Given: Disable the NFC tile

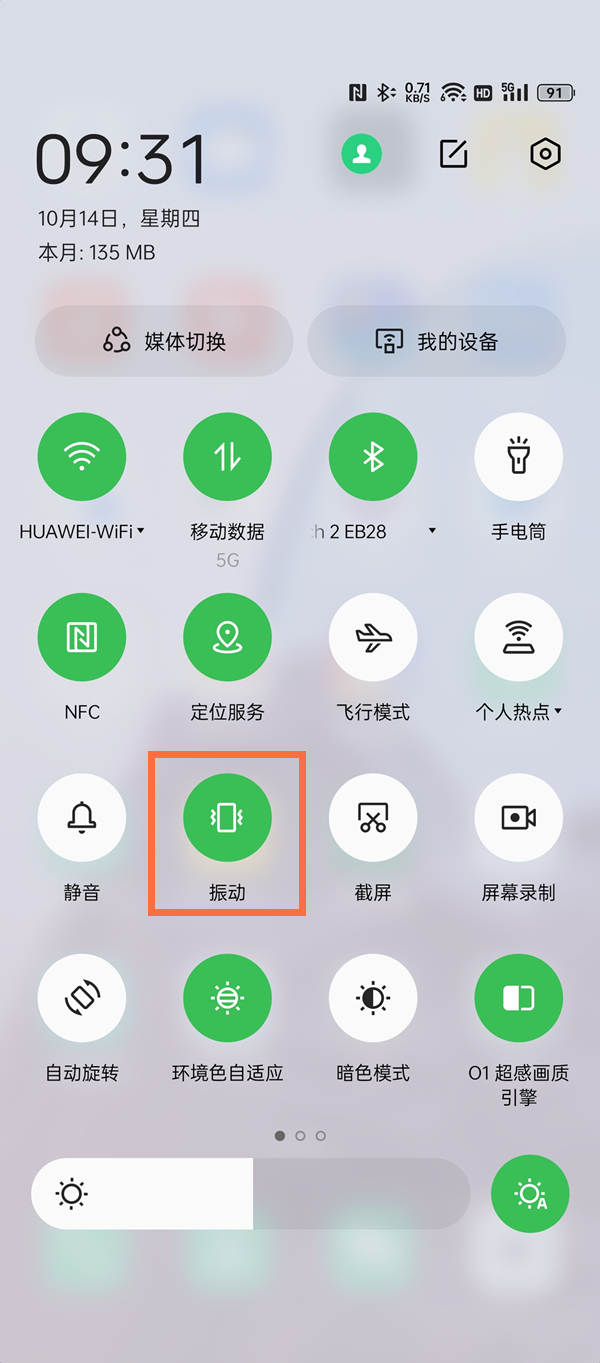Looking at the screenshot, I should click(x=82, y=638).
